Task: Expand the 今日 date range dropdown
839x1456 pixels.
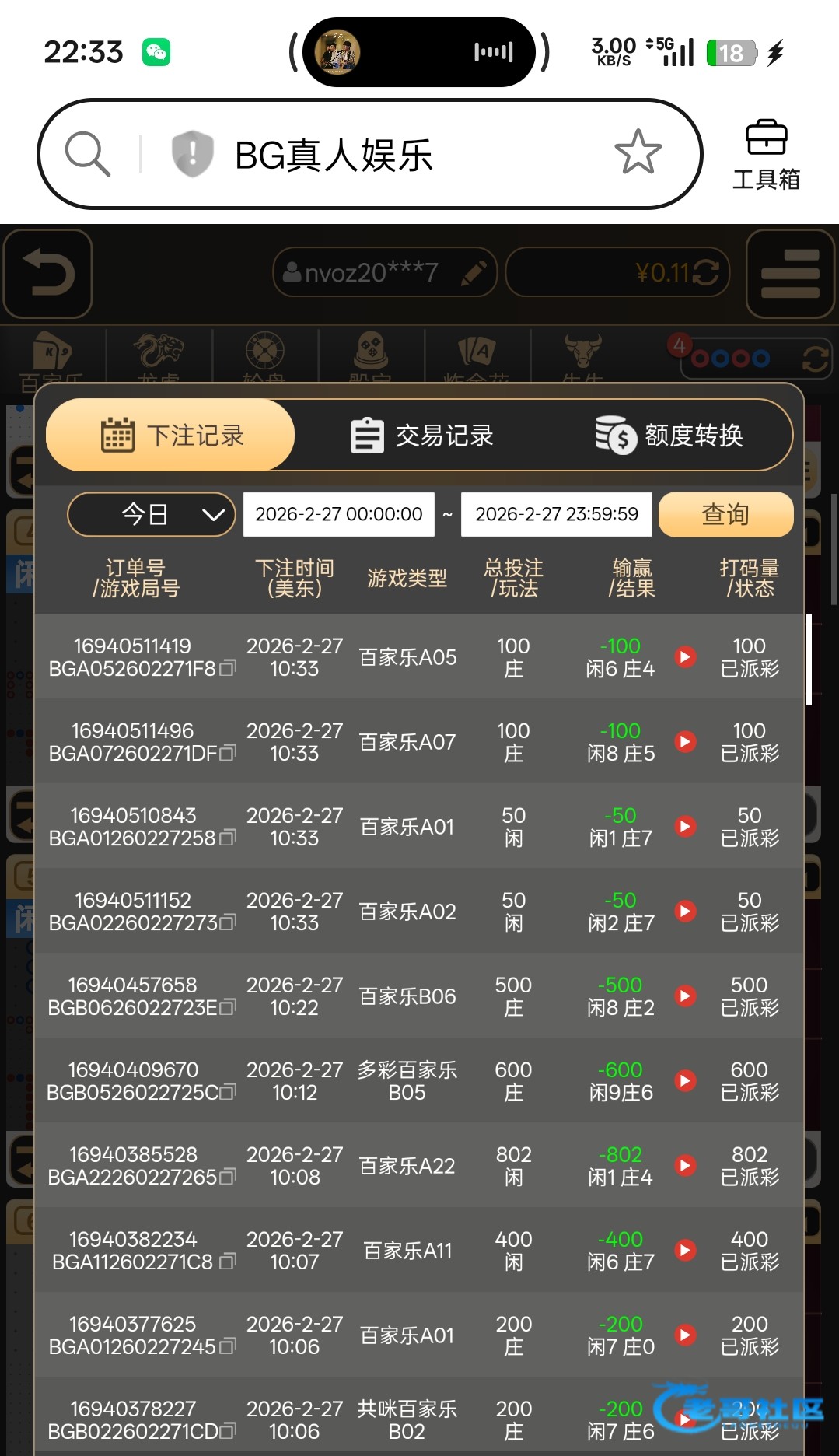Action: [x=152, y=514]
